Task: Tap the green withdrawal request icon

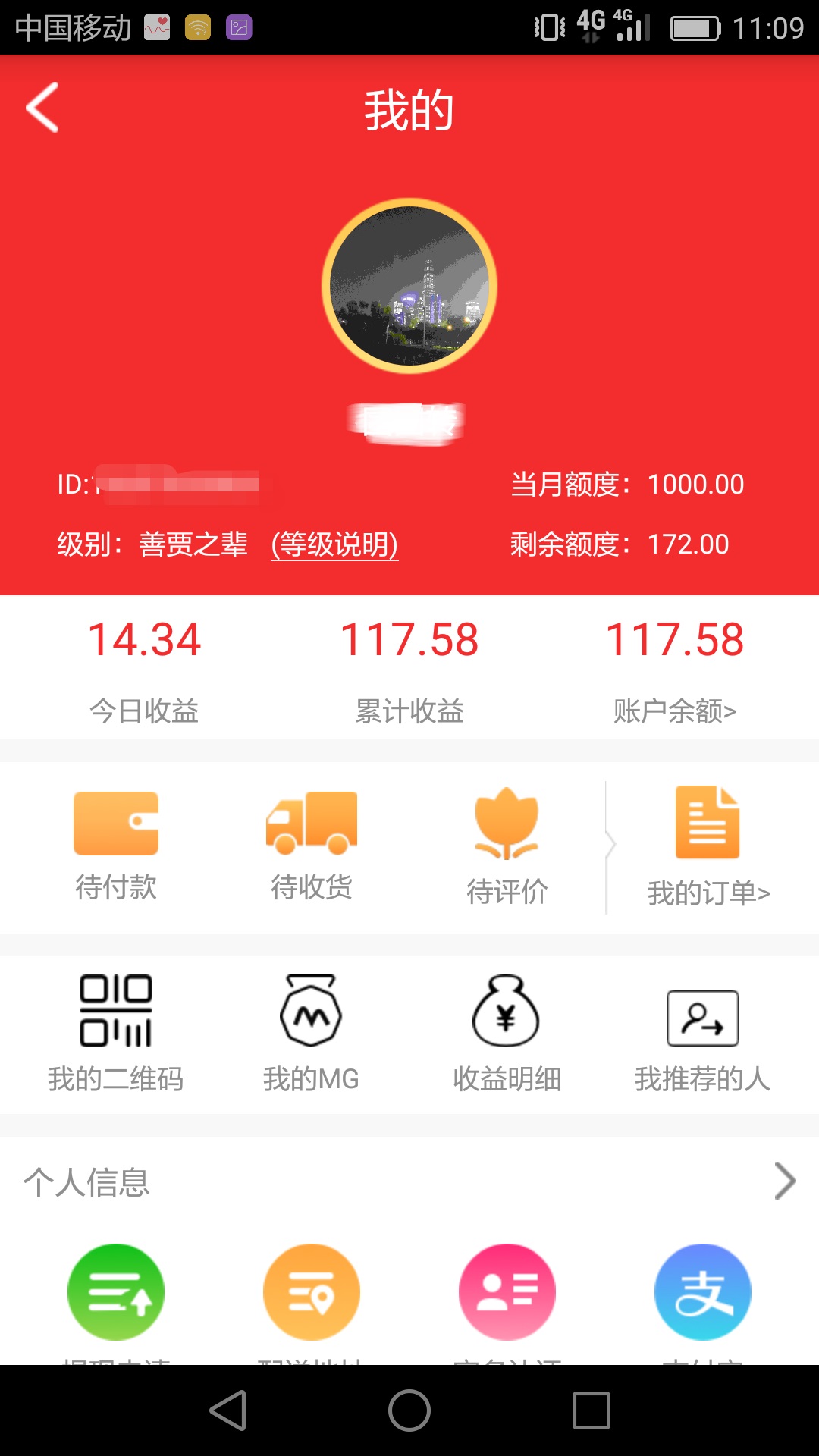Action: [x=116, y=1291]
